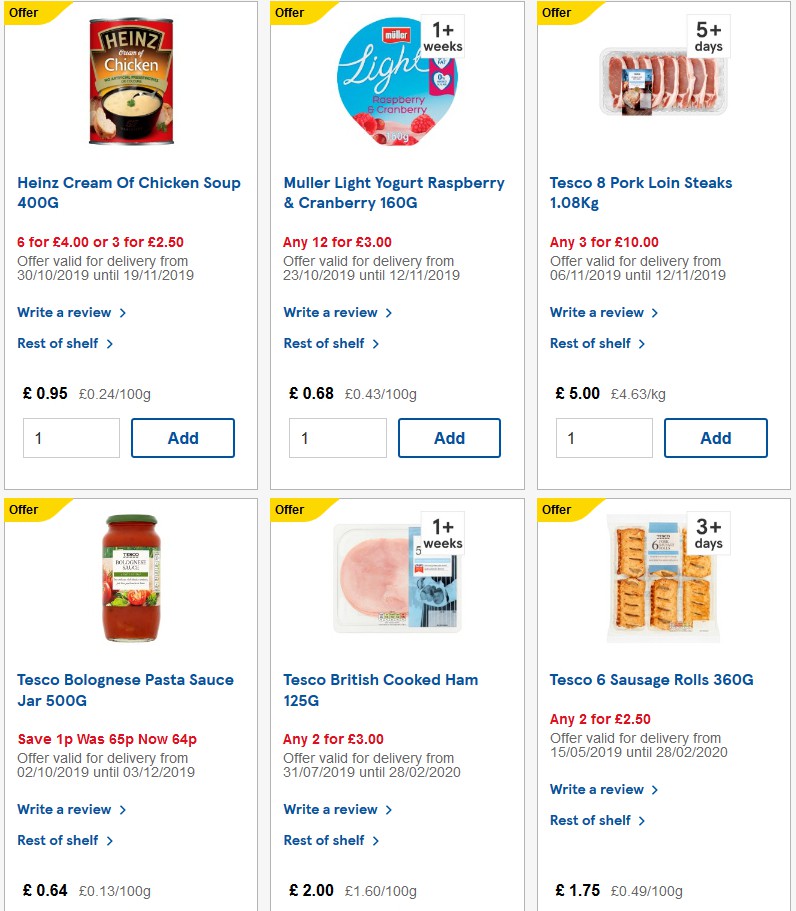796x911 pixels.
Task: Click the quantity field for Pork Loin Steaks
Action: 604,437
